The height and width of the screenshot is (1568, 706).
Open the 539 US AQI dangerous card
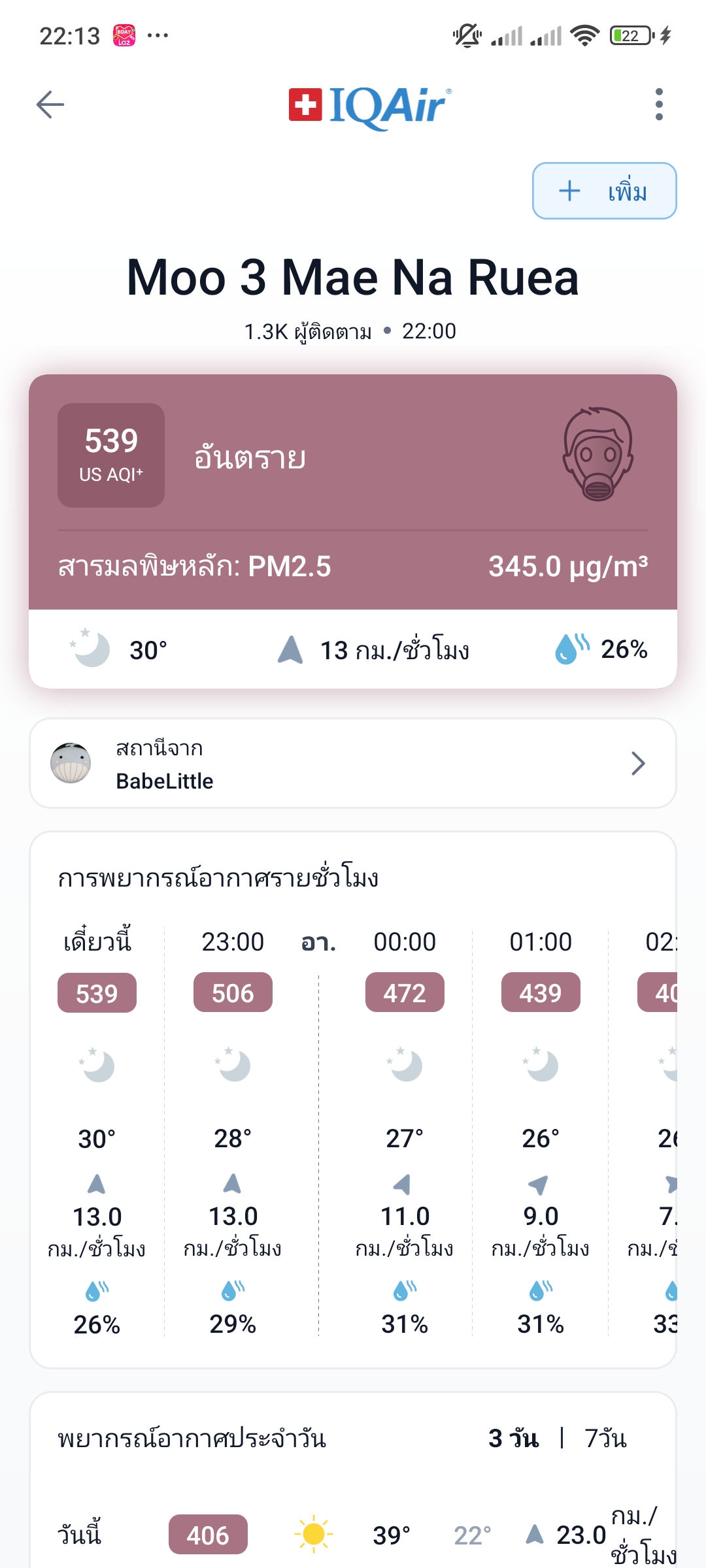click(x=353, y=490)
